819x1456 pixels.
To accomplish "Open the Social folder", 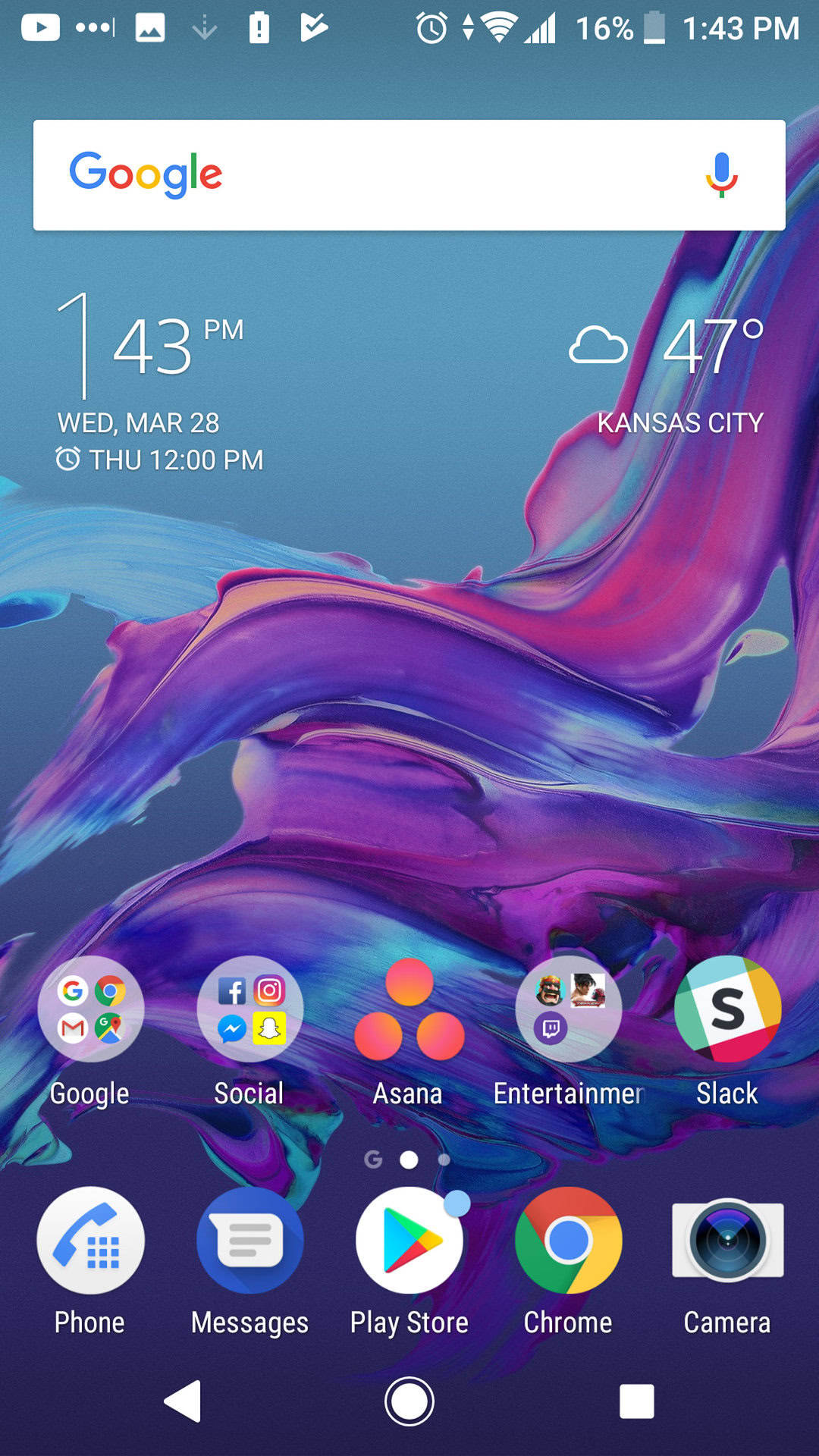I will click(x=249, y=1010).
